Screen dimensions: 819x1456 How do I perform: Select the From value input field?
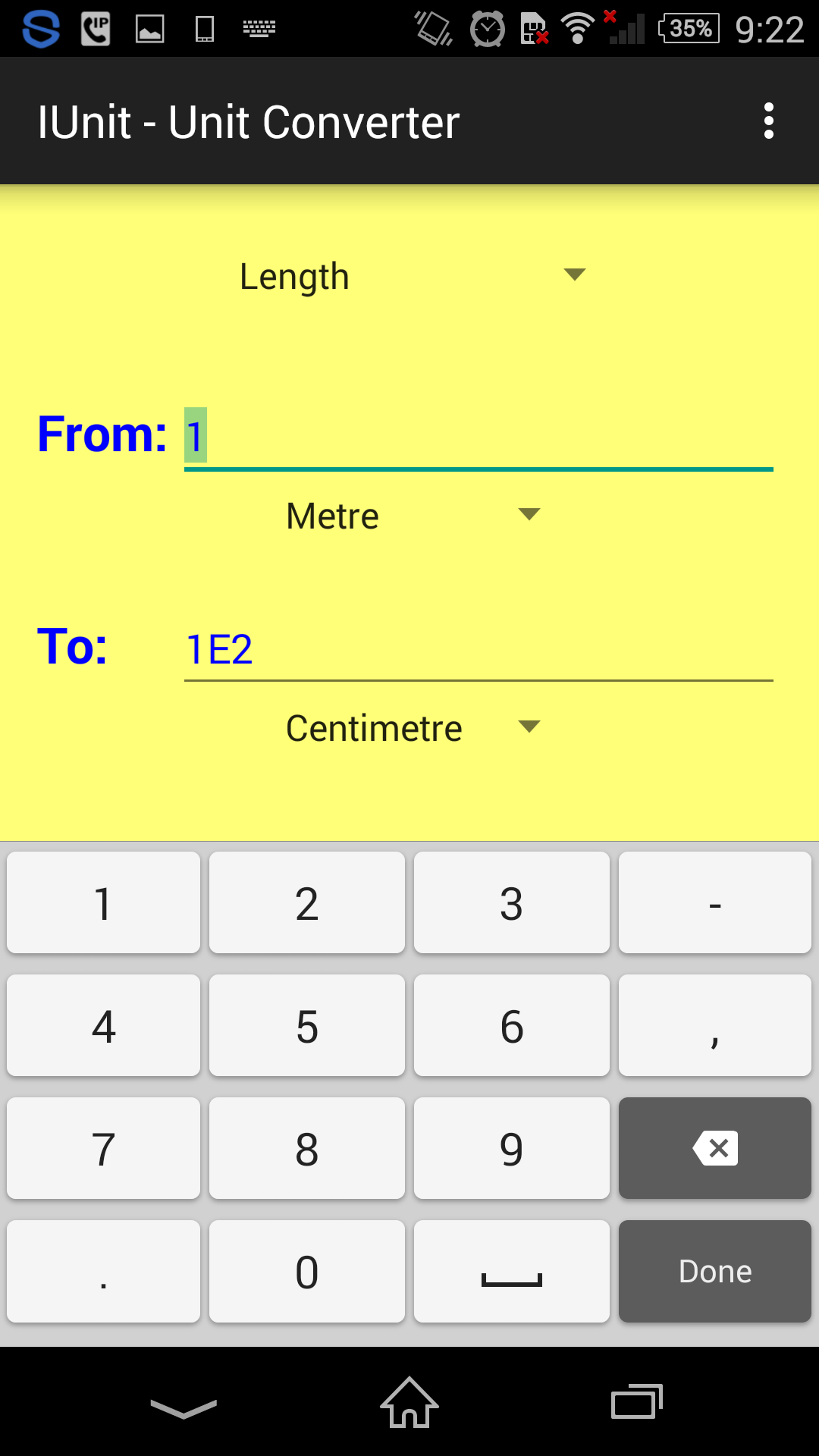478,436
